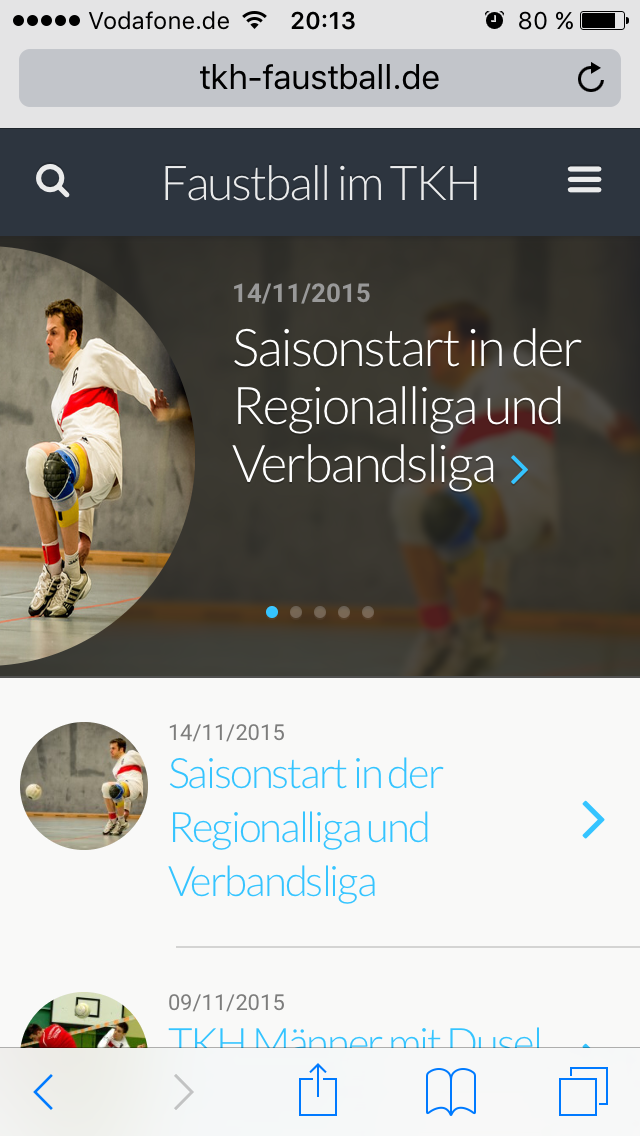Viewport: 640px width, 1136px height.
Task: Open the list article dated 14/11/2015
Action: [306, 827]
